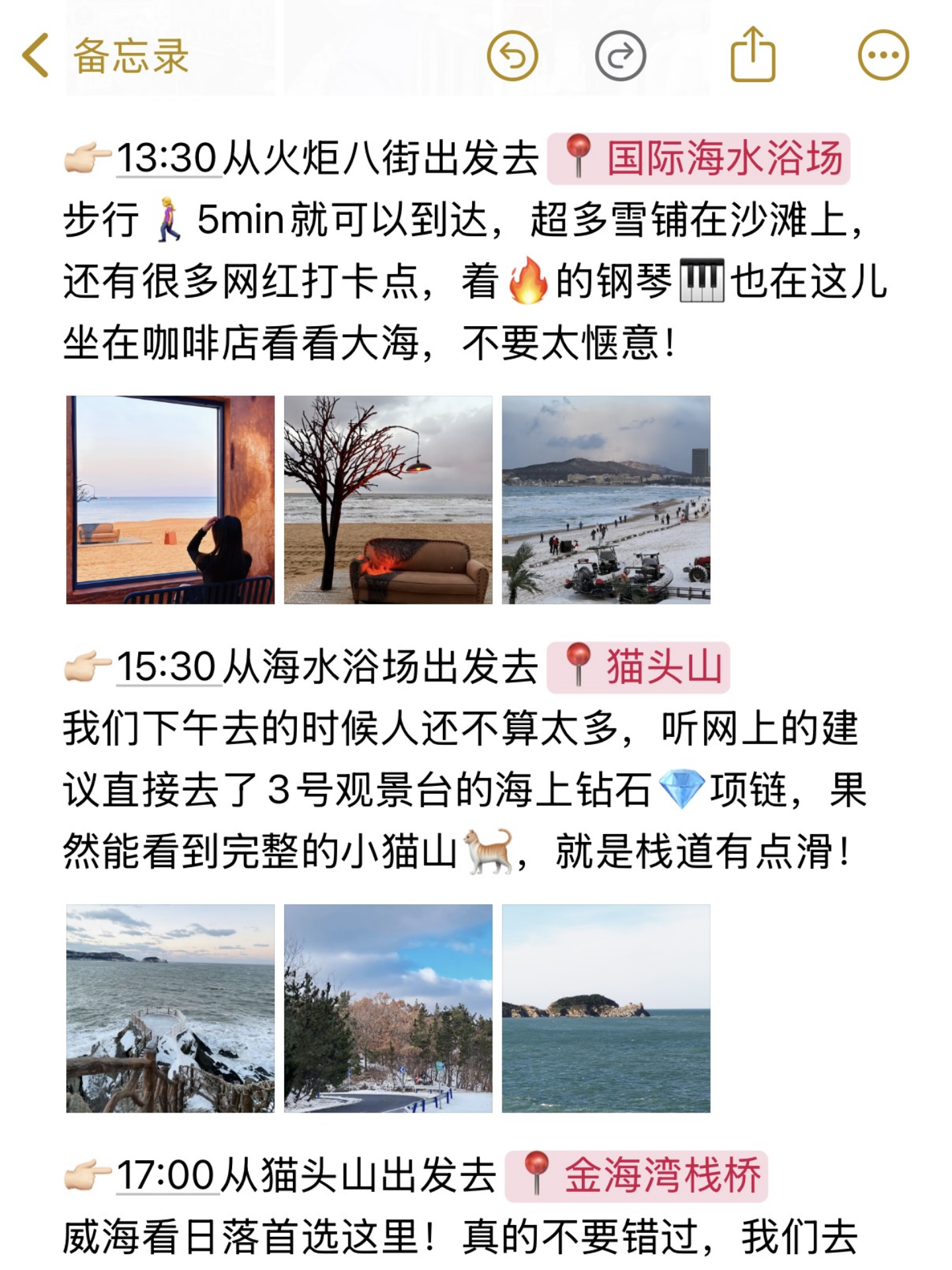Image resolution: width=952 pixels, height=1270 pixels.
Task: Open the photo of the burning sofa on the beach
Action: click(x=388, y=499)
